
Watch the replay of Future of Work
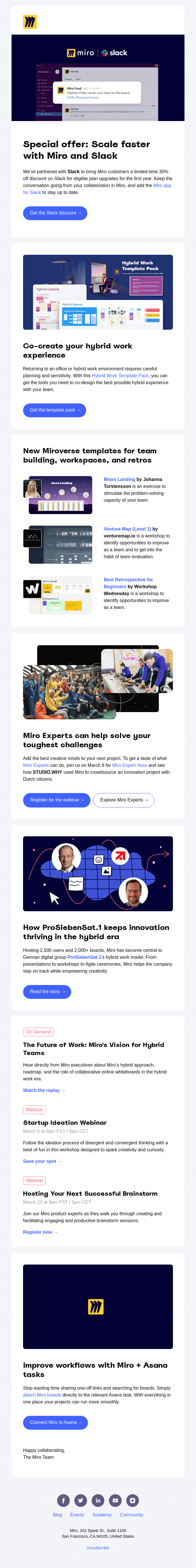(x=44, y=1090)
